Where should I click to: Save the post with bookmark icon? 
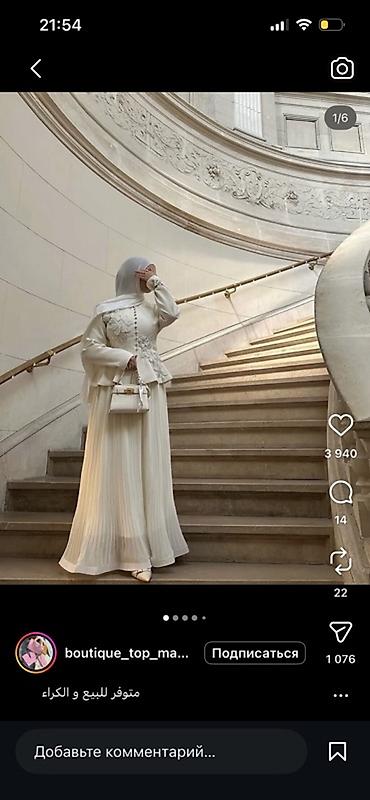337,752
